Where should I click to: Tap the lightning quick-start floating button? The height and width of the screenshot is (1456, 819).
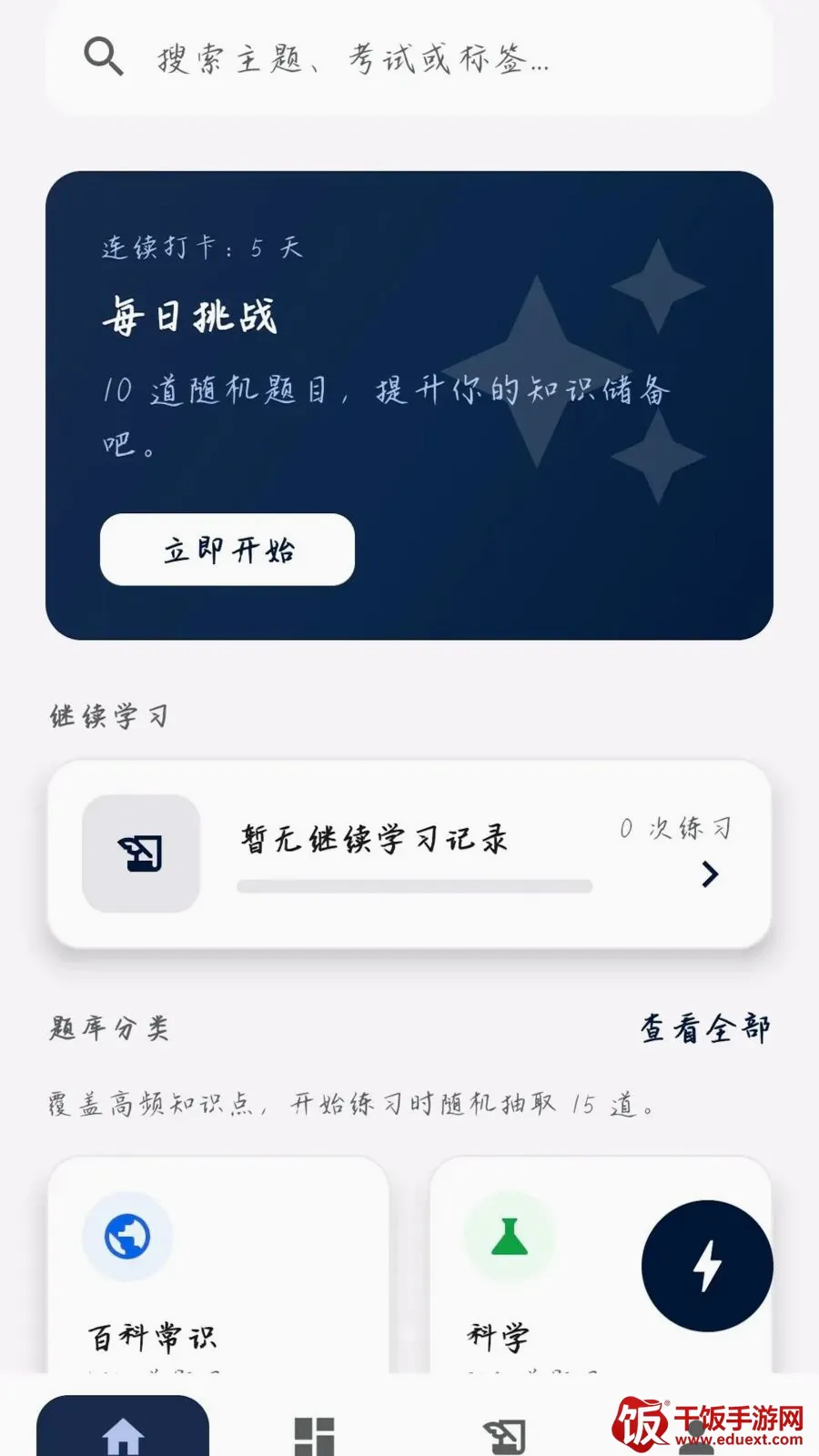coord(707,1266)
